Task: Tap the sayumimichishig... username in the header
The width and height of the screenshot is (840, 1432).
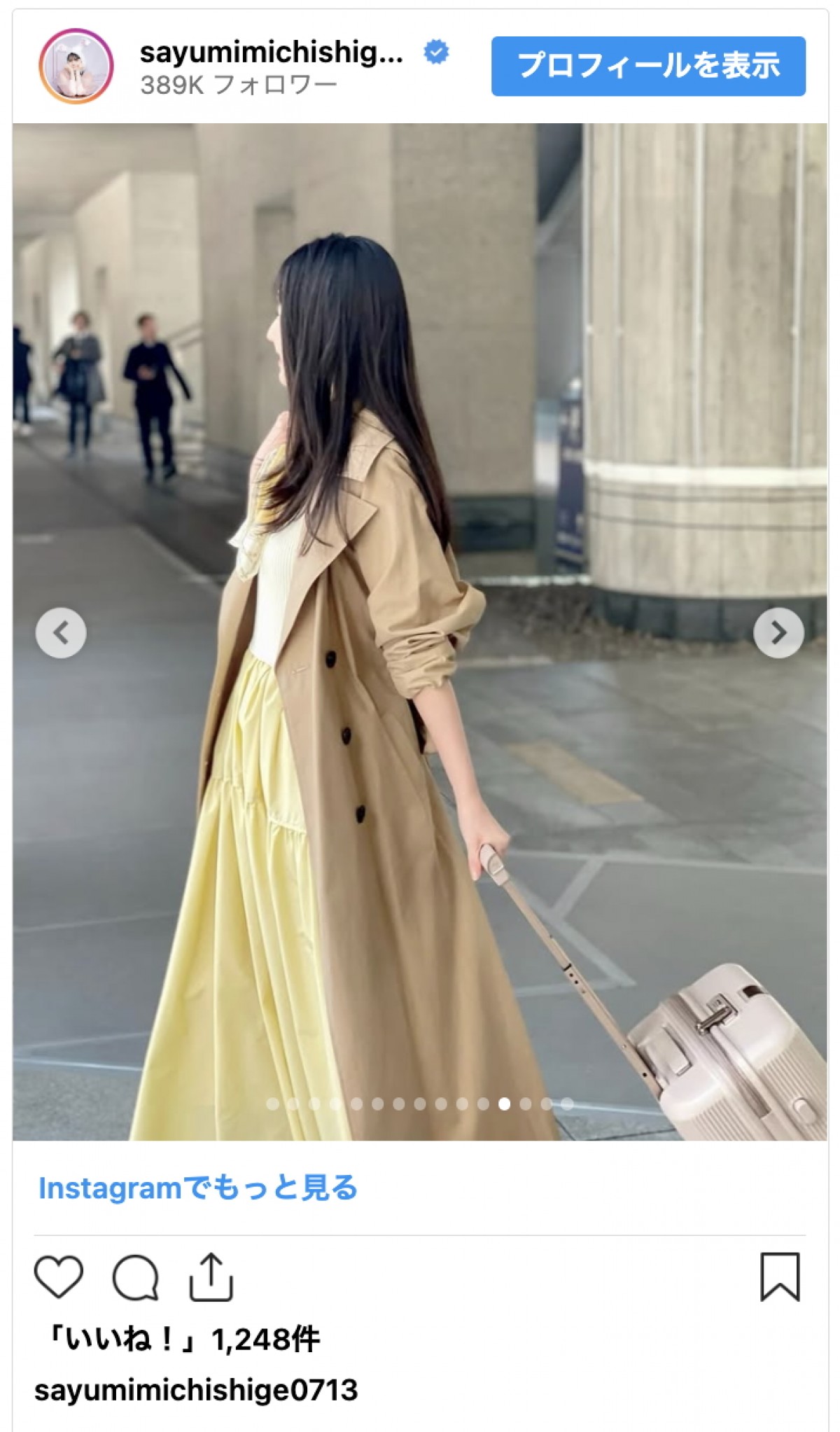Action: point(272,52)
